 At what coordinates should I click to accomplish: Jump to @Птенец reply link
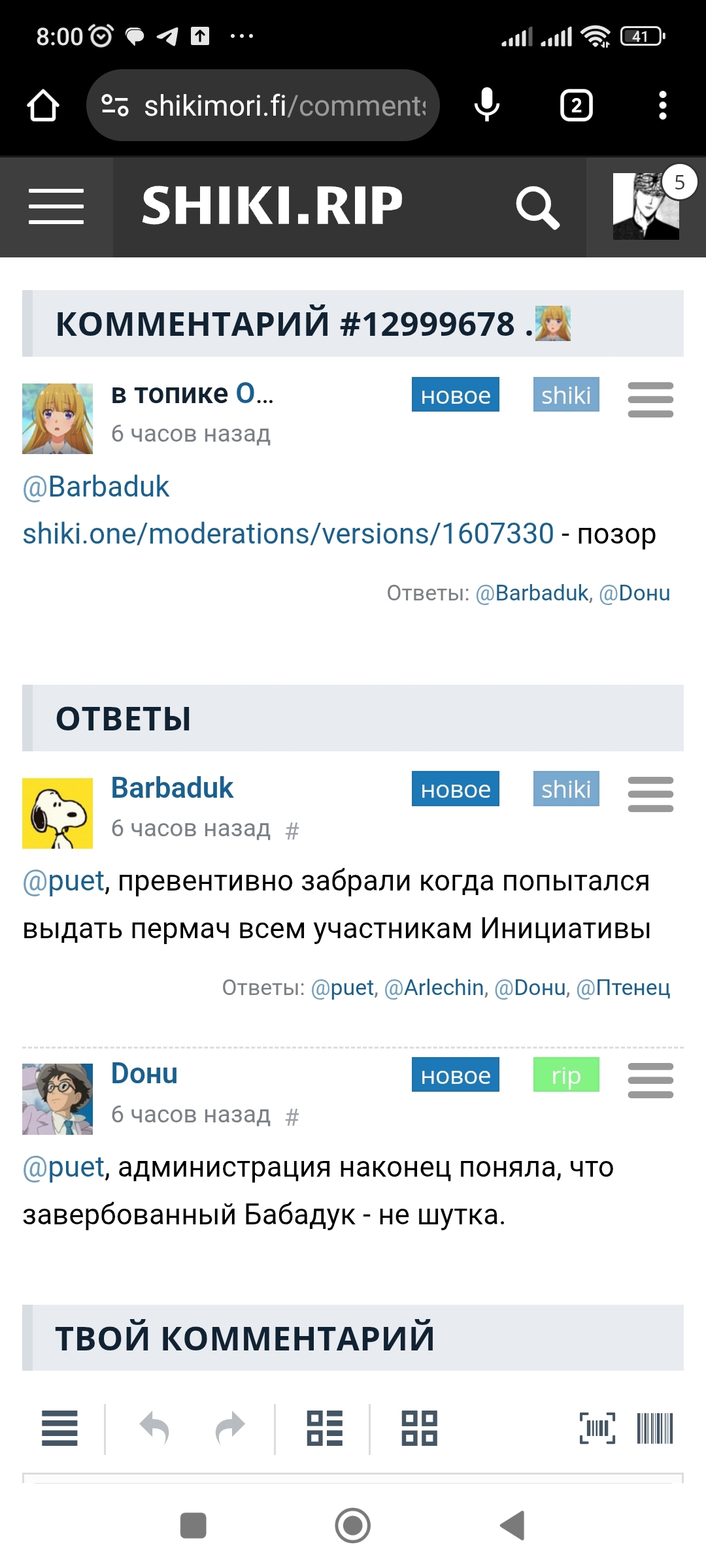pyautogui.click(x=623, y=987)
